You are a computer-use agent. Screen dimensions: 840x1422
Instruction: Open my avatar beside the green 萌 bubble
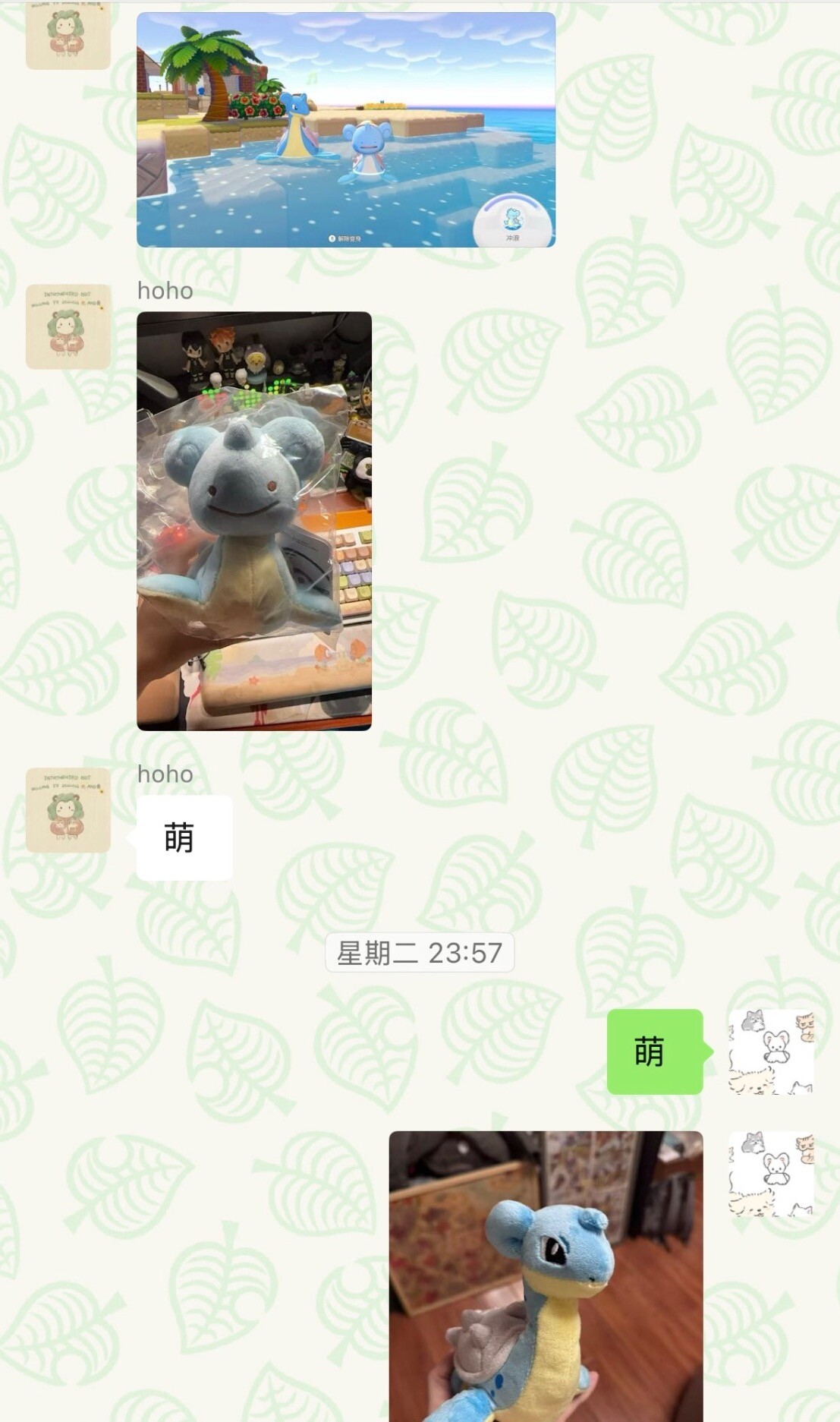[771, 1052]
